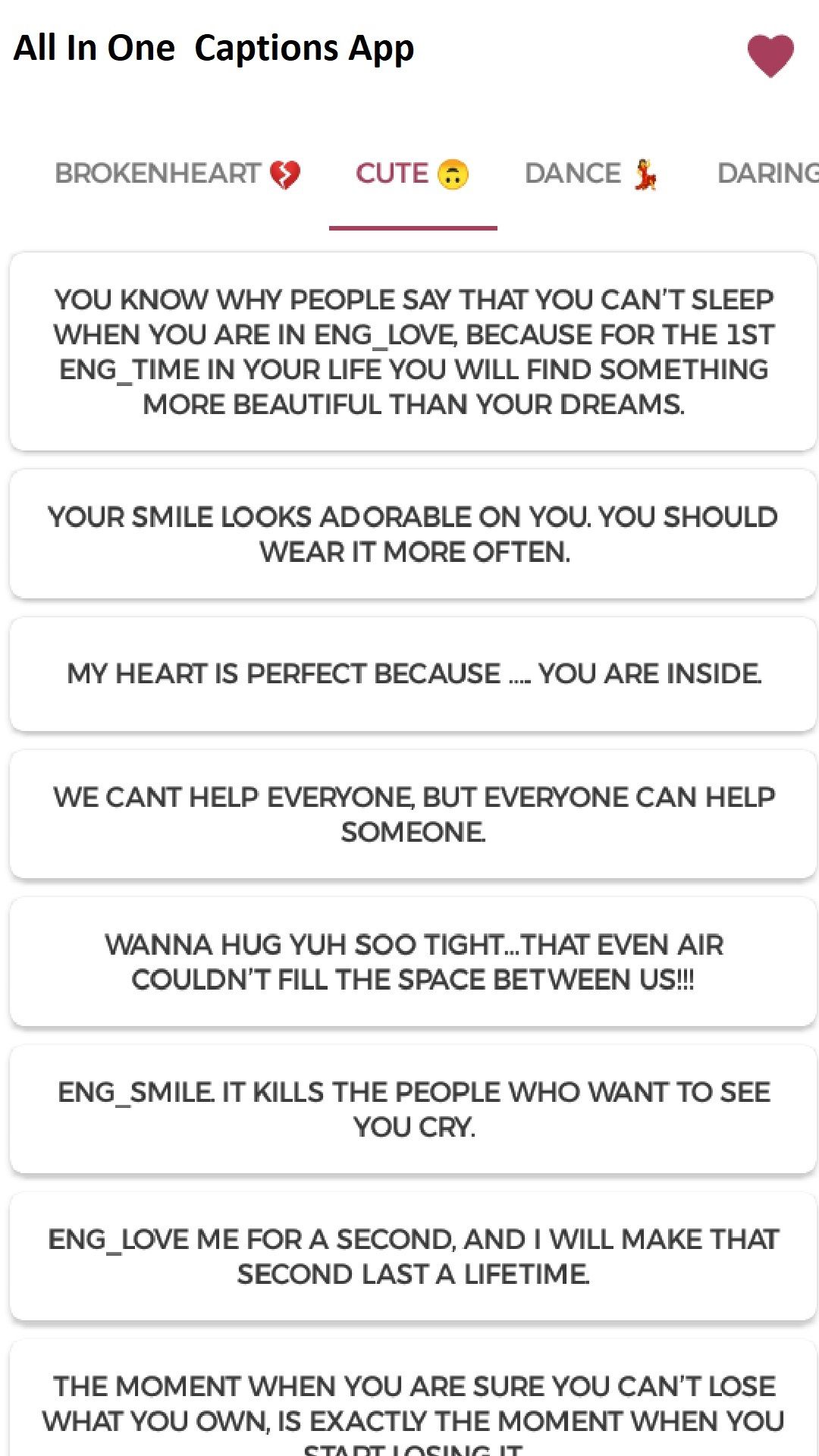The image size is (819, 1456).
Task: Choose the 'We cant help everyone' caption
Action: coord(413,814)
